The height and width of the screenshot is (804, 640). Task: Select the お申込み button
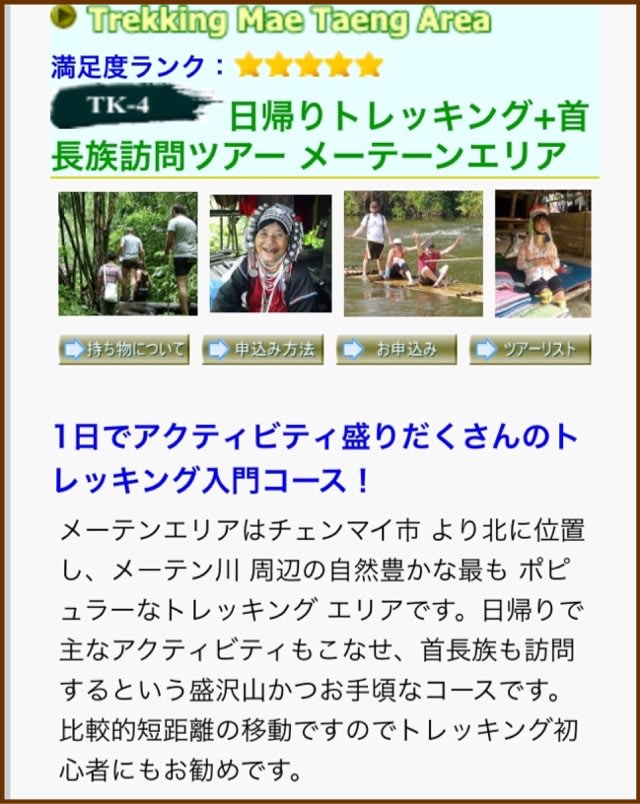point(395,350)
